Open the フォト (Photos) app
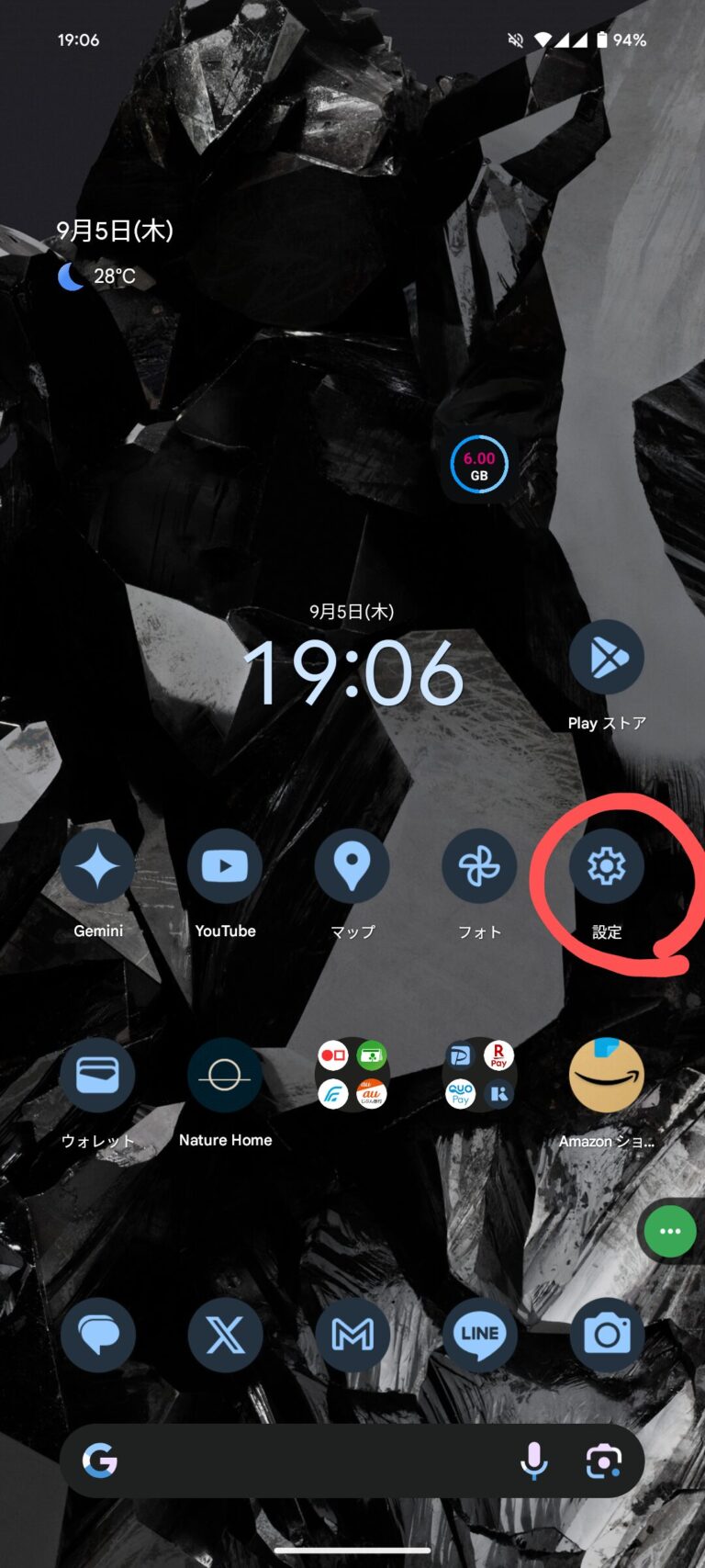The width and height of the screenshot is (705, 1568). tap(479, 866)
